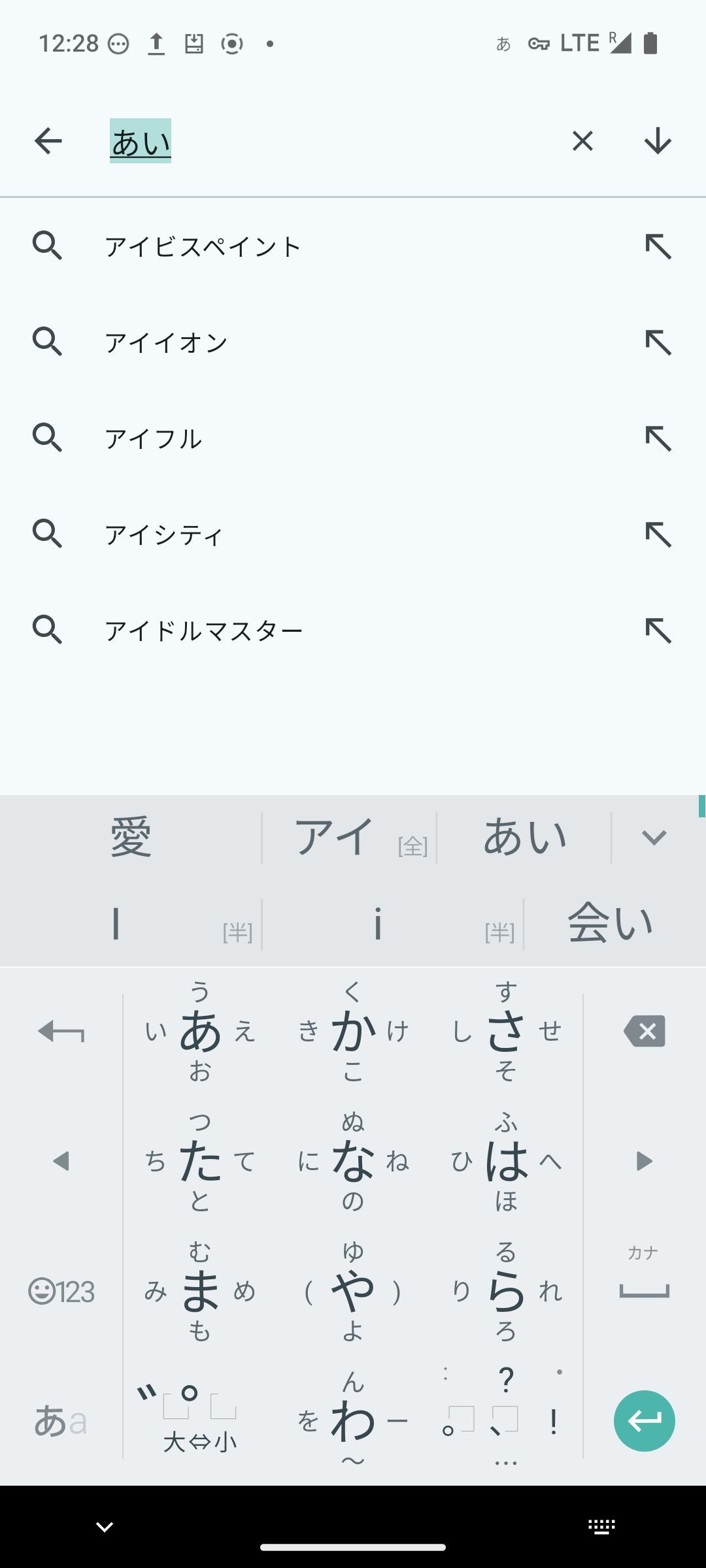This screenshot has width=706, height=1568.
Task: Pick the 愛 kanji candidate
Action: (131, 838)
